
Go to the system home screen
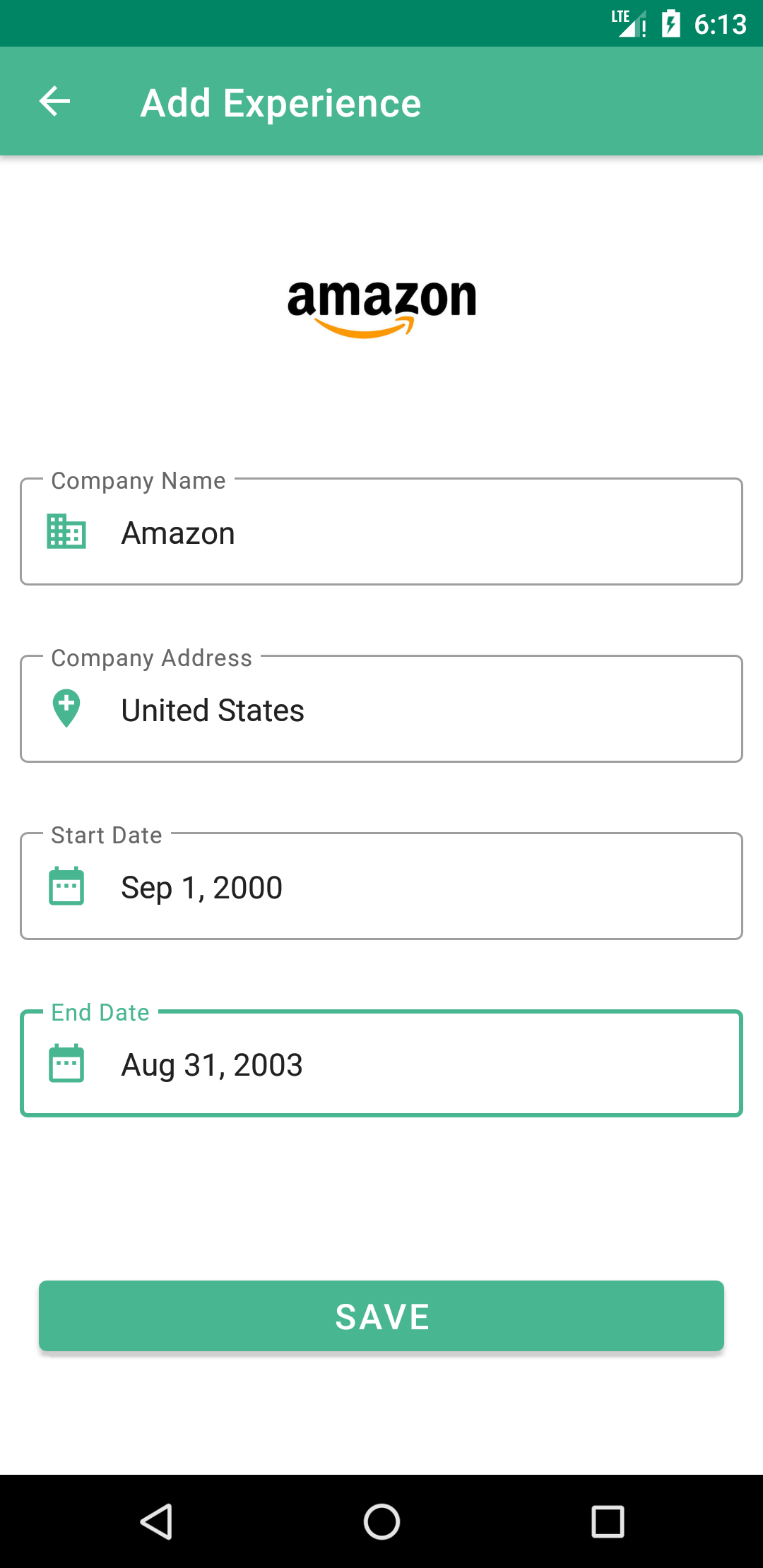tap(381, 1521)
